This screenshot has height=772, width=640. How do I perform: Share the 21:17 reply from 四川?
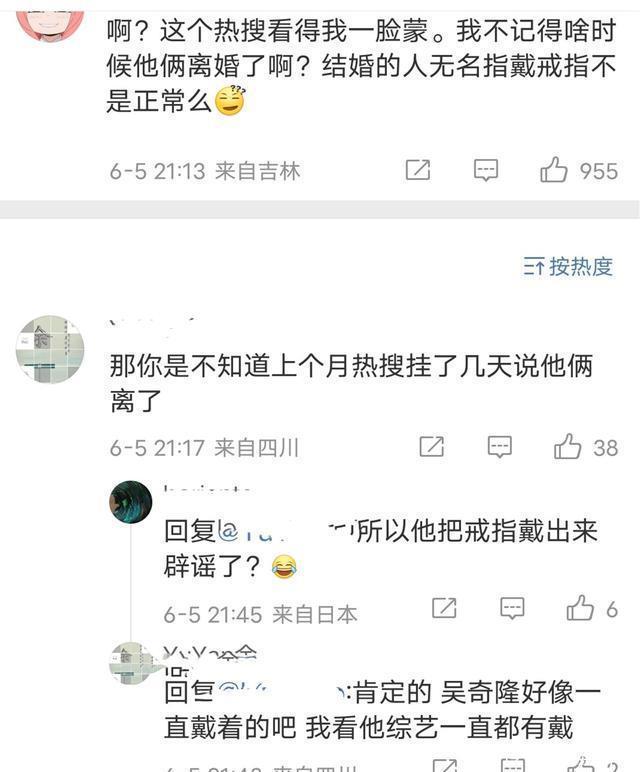[431, 447]
